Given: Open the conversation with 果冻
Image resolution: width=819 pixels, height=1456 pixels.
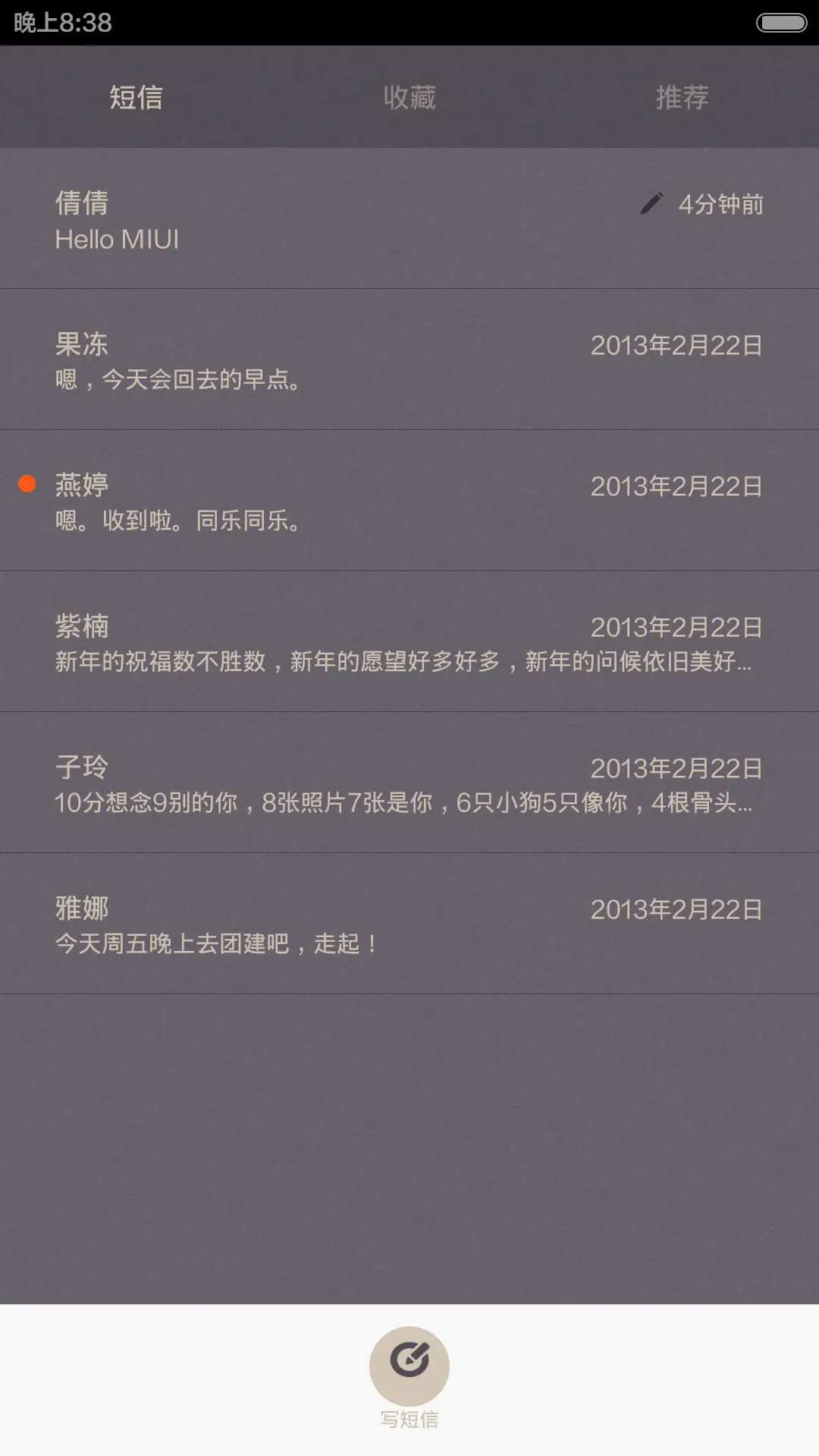Looking at the screenshot, I should 303,359.
